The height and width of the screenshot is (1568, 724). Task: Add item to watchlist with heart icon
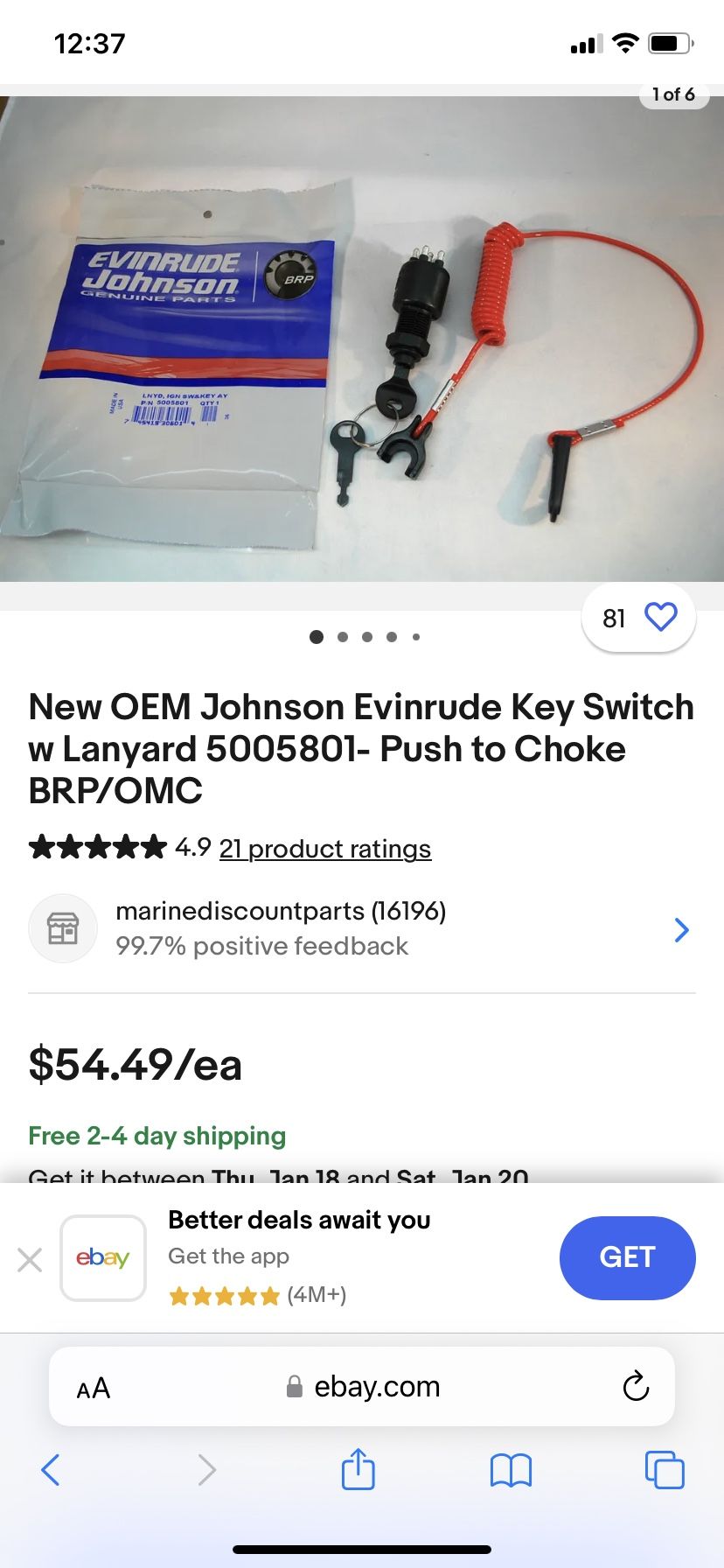point(660,618)
